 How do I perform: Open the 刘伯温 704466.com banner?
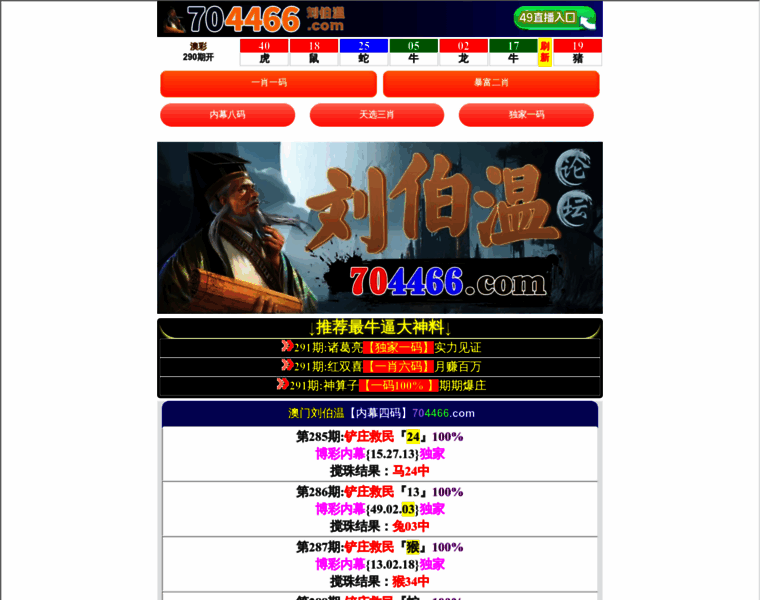(x=380, y=228)
